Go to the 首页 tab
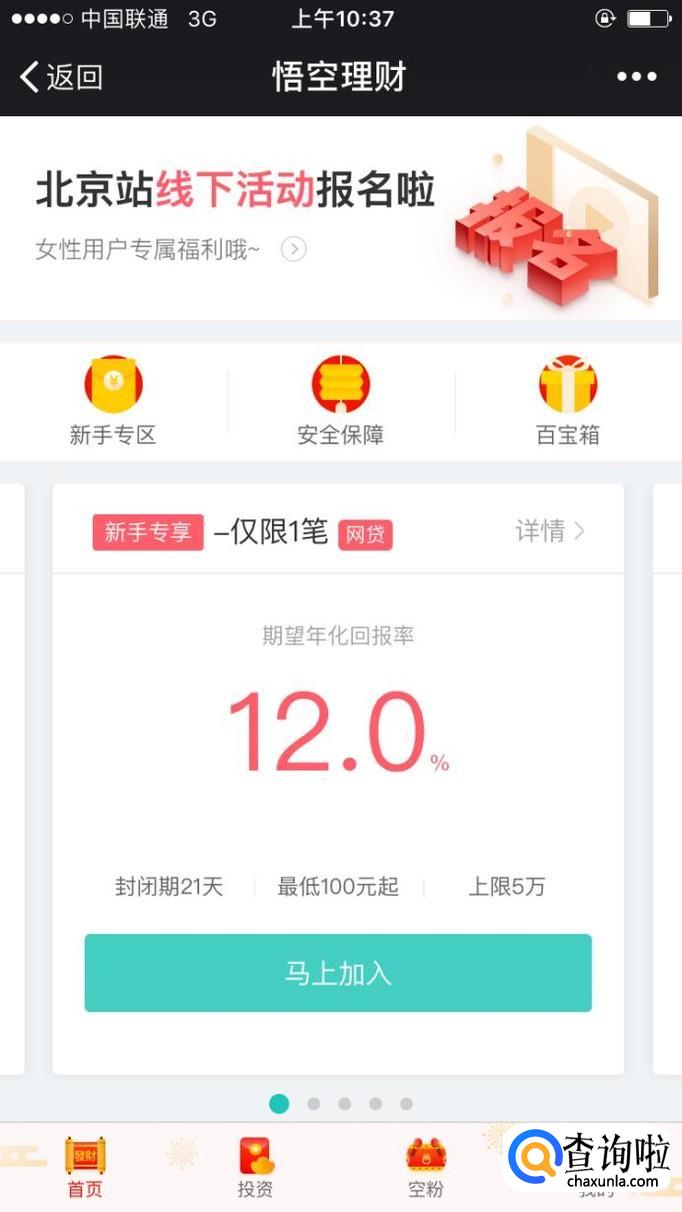Viewport: 682px width, 1212px height. click(85, 1167)
